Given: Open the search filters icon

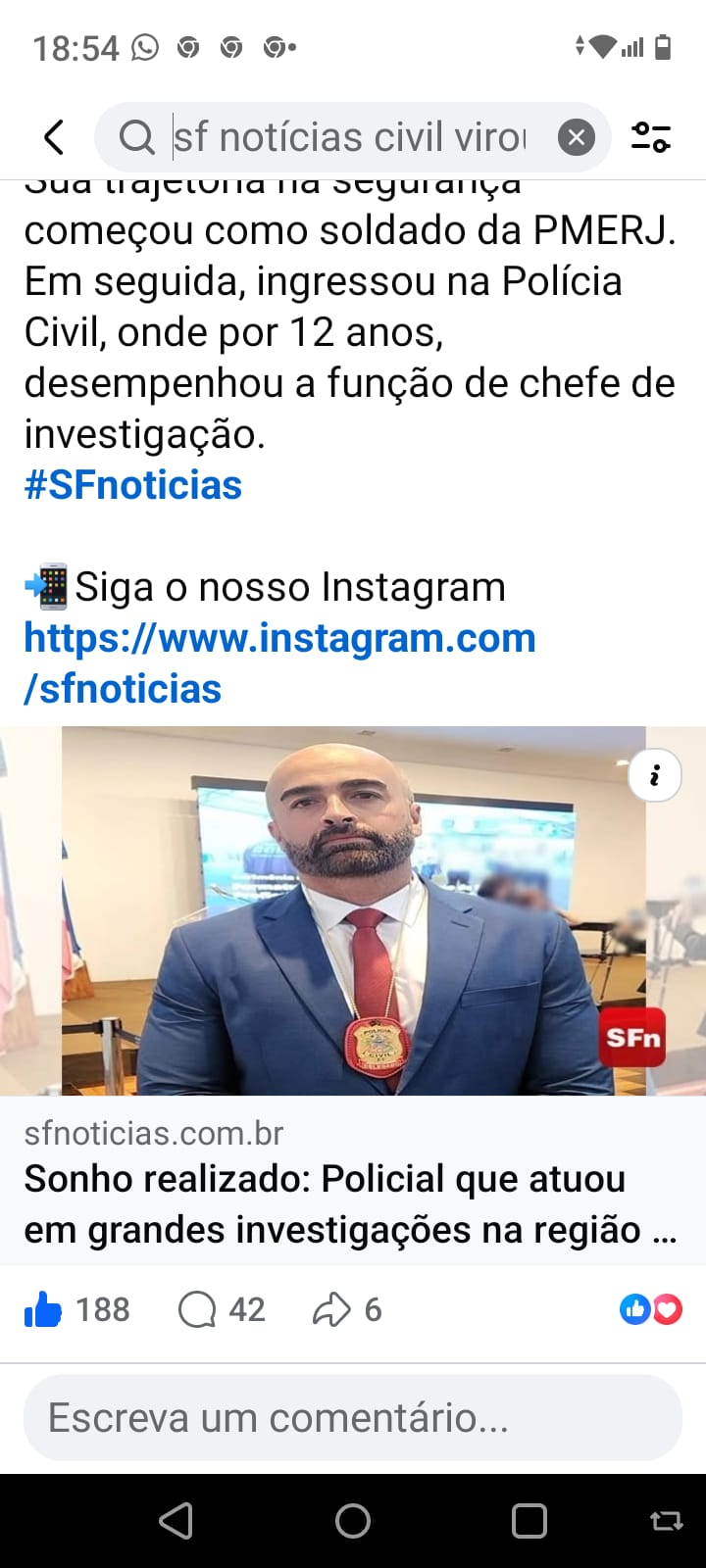Looking at the screenshot, I should point(651,137).
